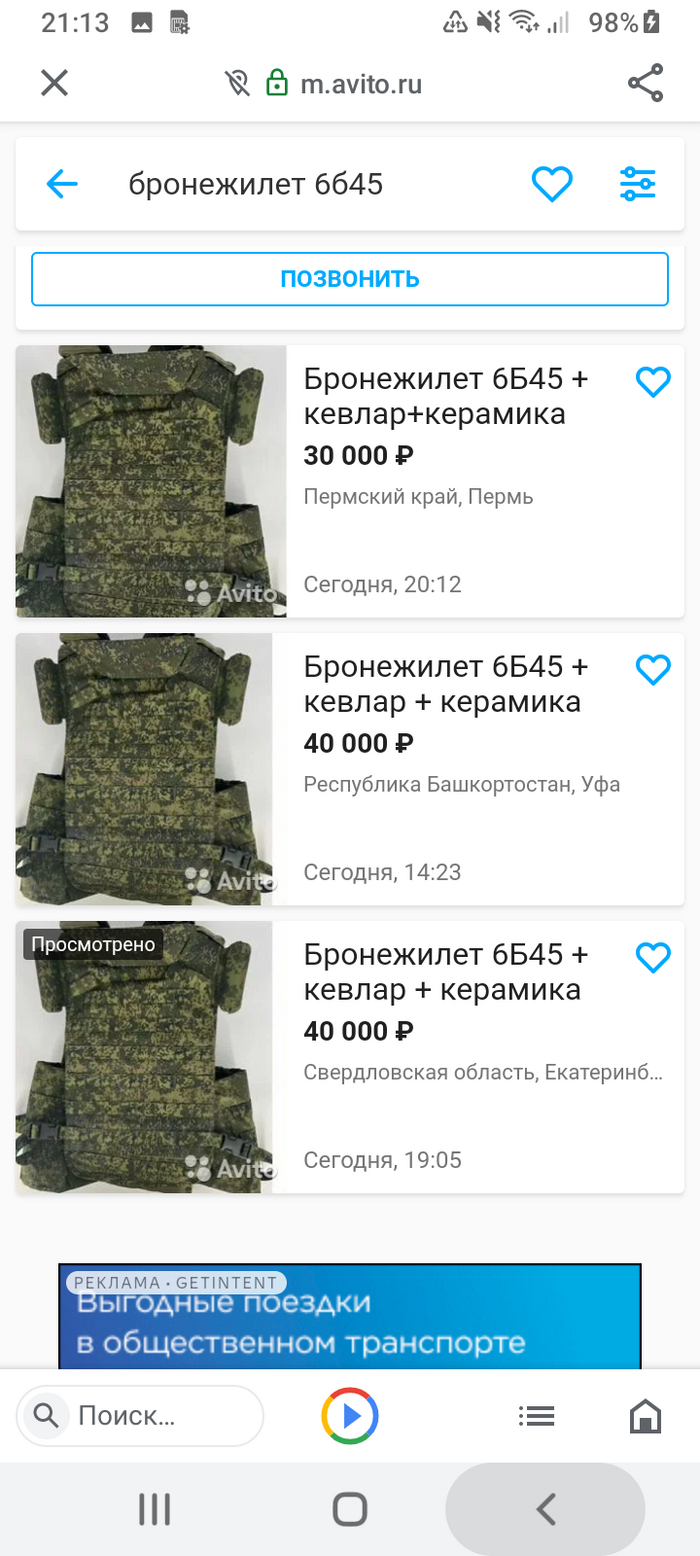This screenshot has height=1556, width=700.
Task: Save this search with the heart icon
Action: (551, 184)
